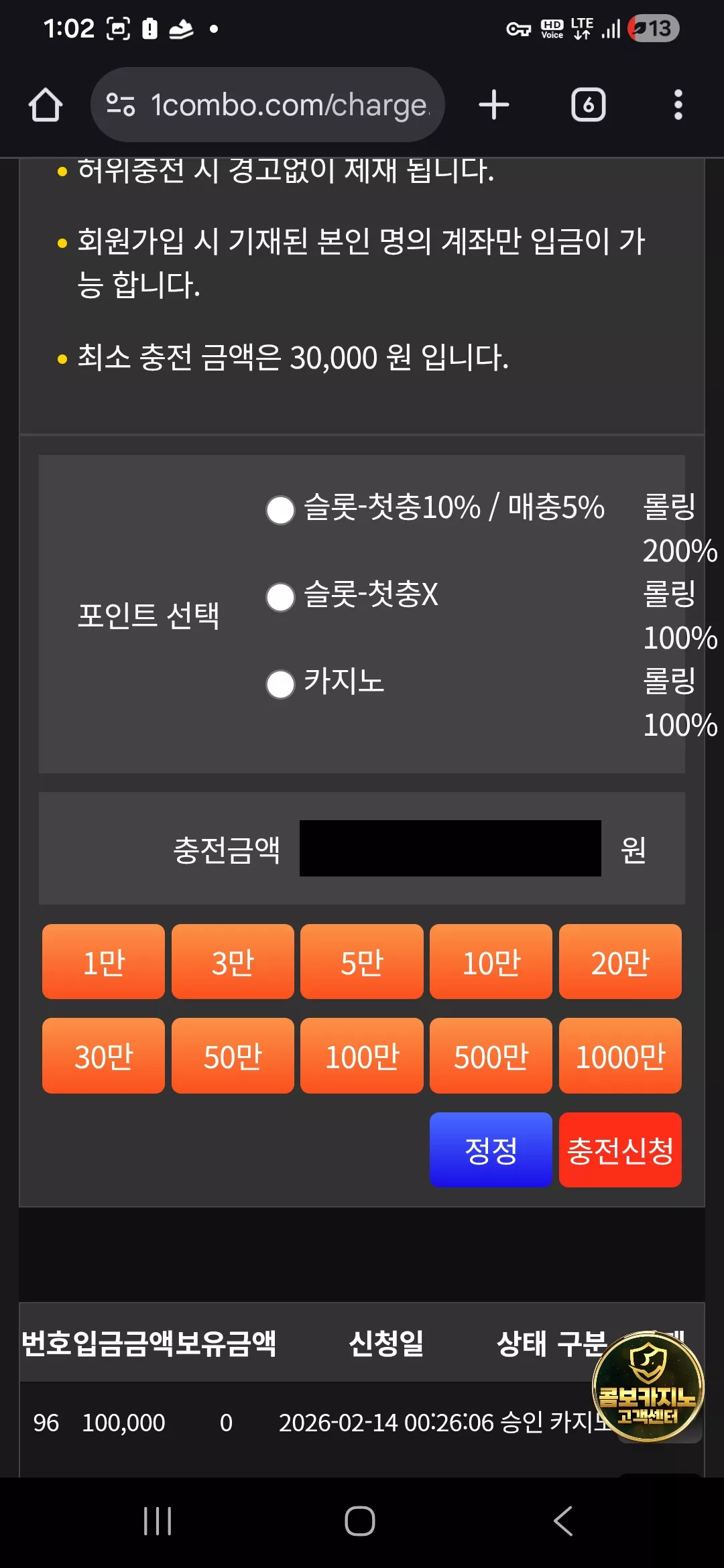The height and width of the screenshot is (1568, 724).
Task: Choose the 카지노 point option
Action: [x=280, y=684]
